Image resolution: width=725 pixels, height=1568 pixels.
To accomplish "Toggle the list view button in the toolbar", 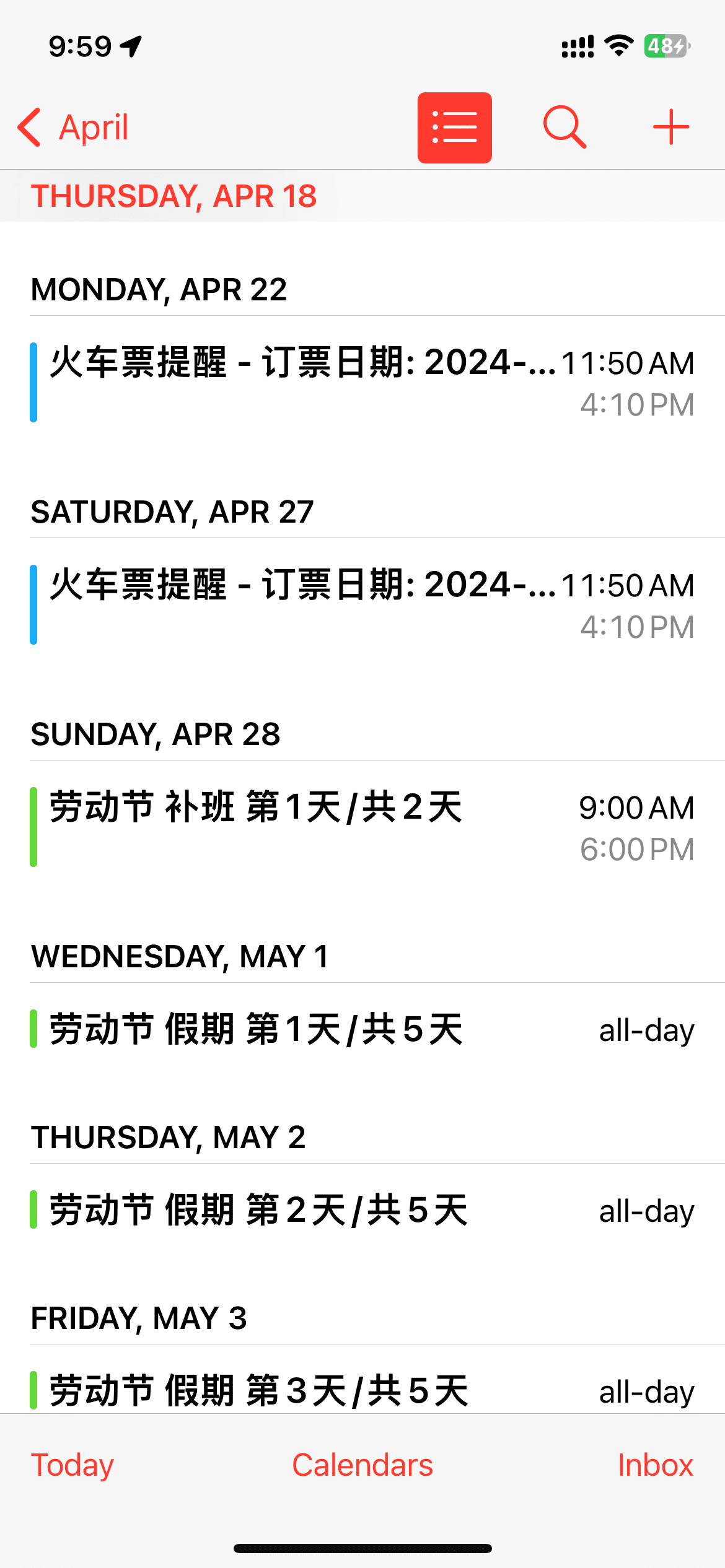I will (454, 127).
